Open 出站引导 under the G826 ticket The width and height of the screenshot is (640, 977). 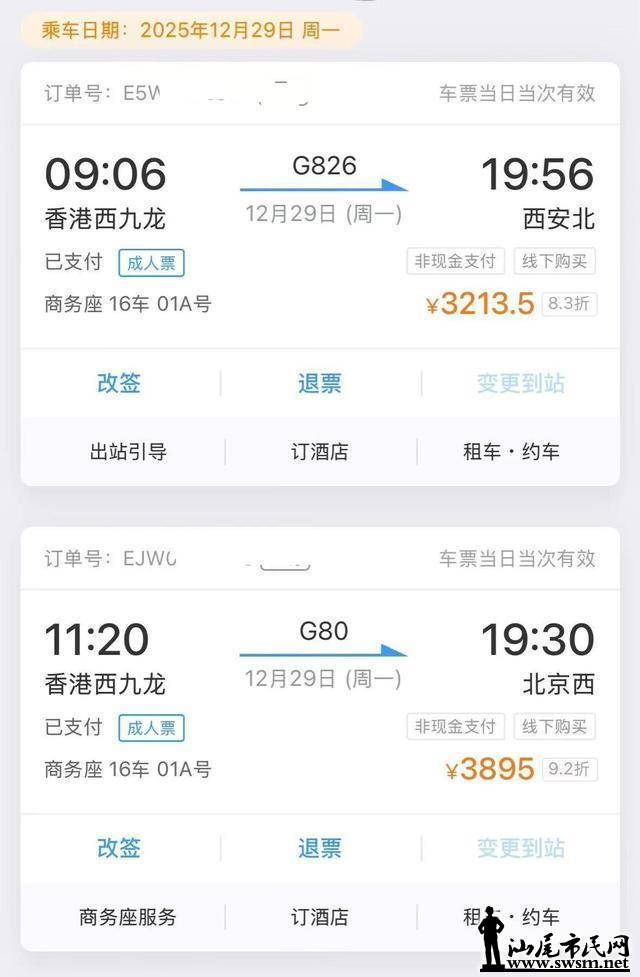pyautogui.click(x=128, y=452)
